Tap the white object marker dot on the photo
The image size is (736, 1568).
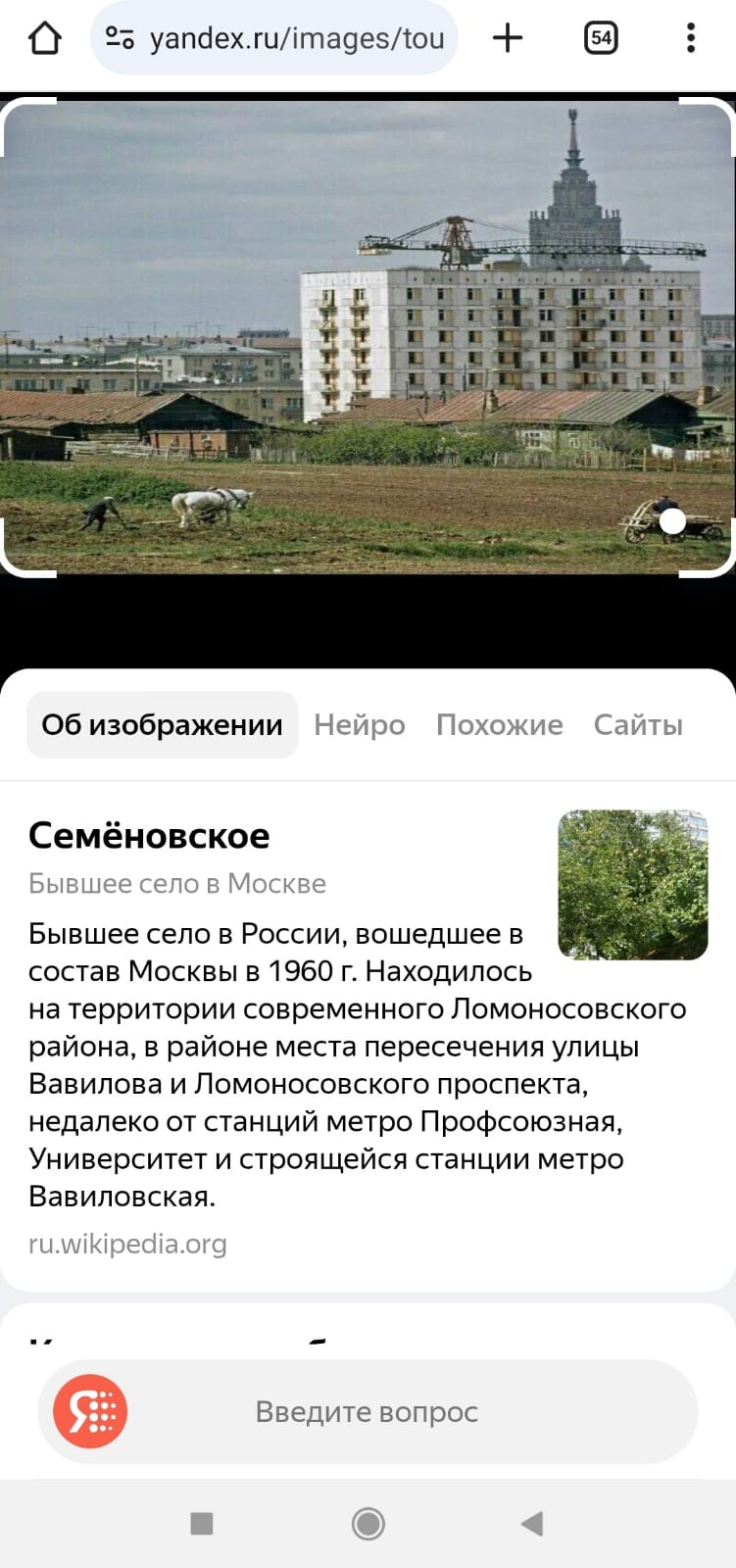[x=672, y=521]
